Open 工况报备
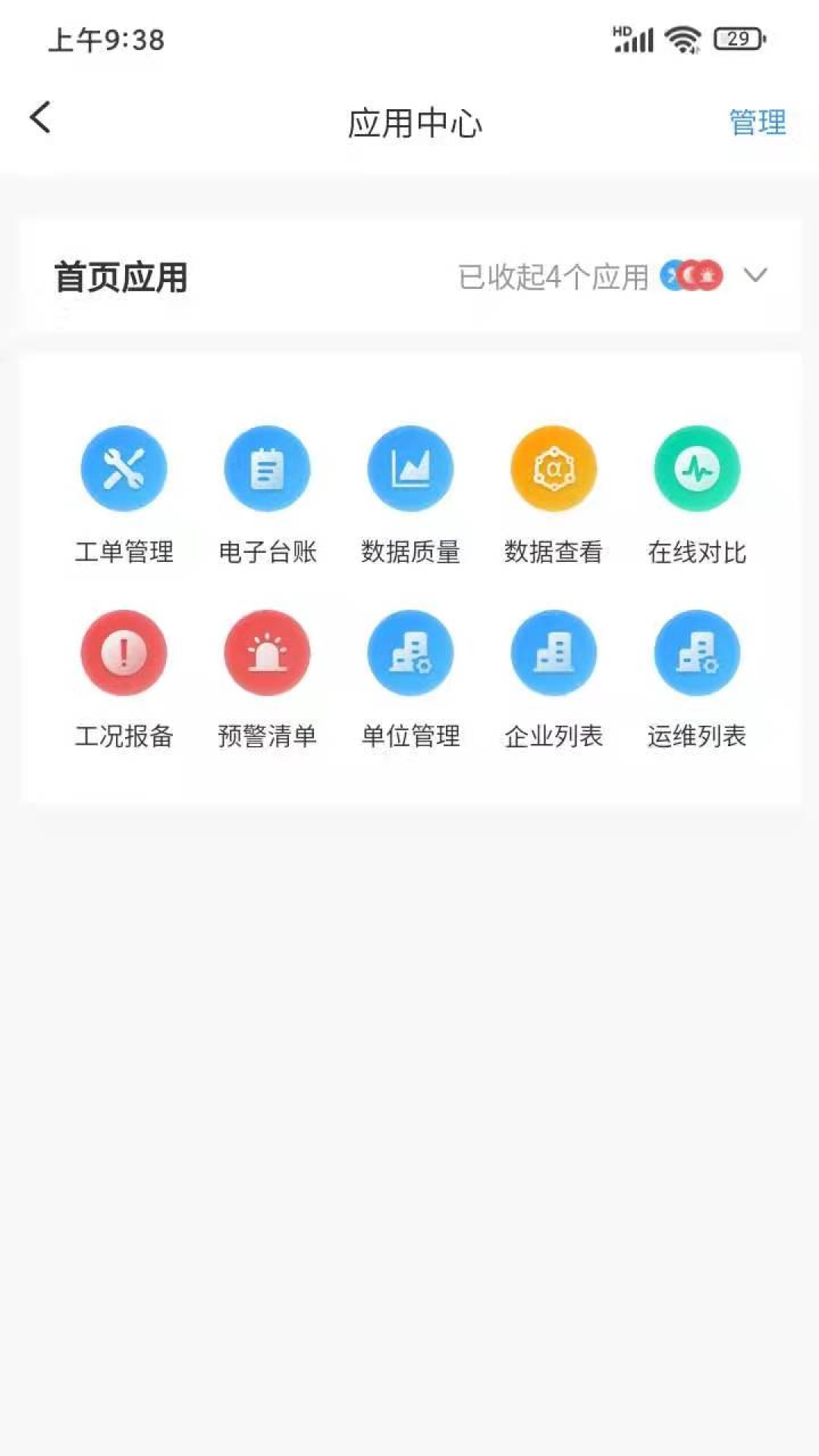The width and height of the screenshot is (819, 1456). 124,653
